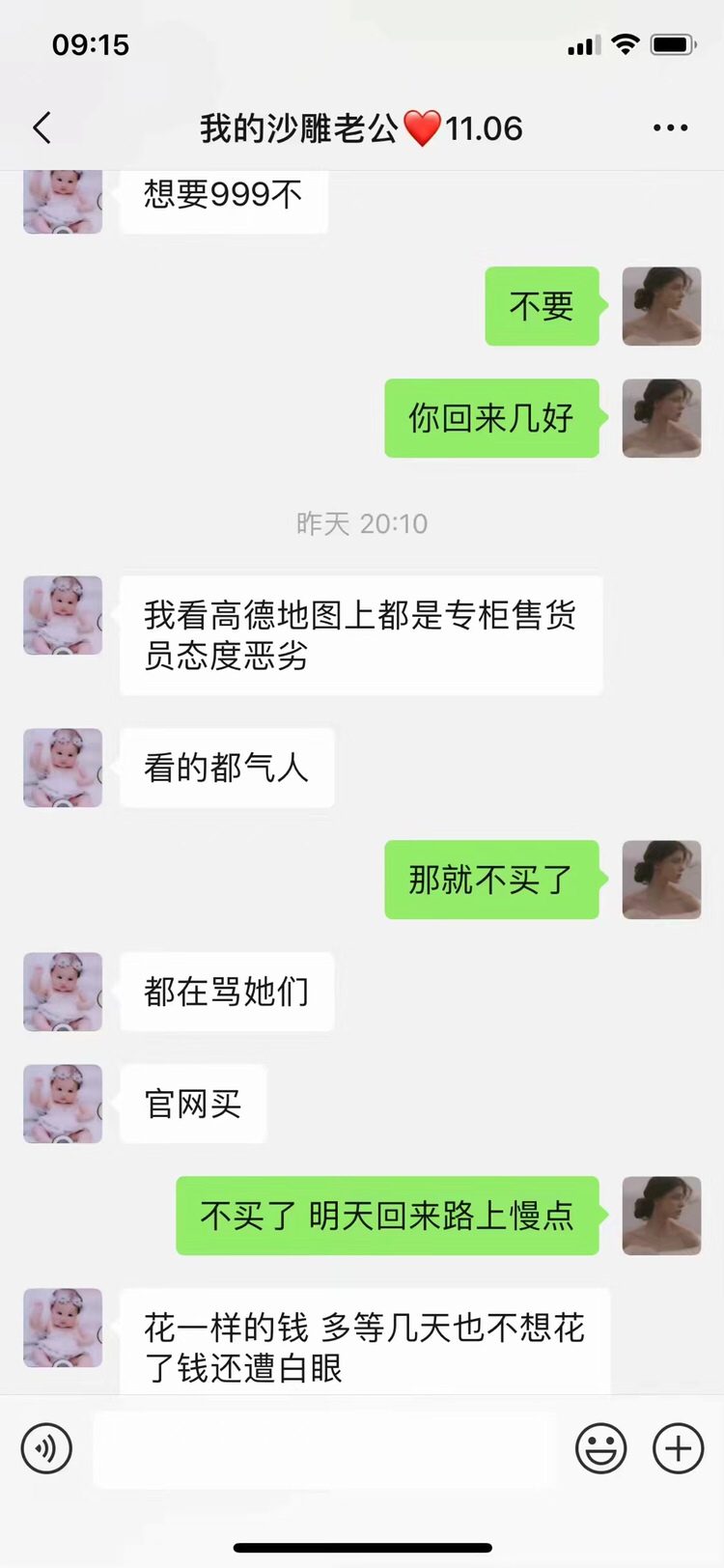Screen dimensions: 724x1568
Task: View profile from avatar beside "官网买"
Action: (x=63, y=1104)
